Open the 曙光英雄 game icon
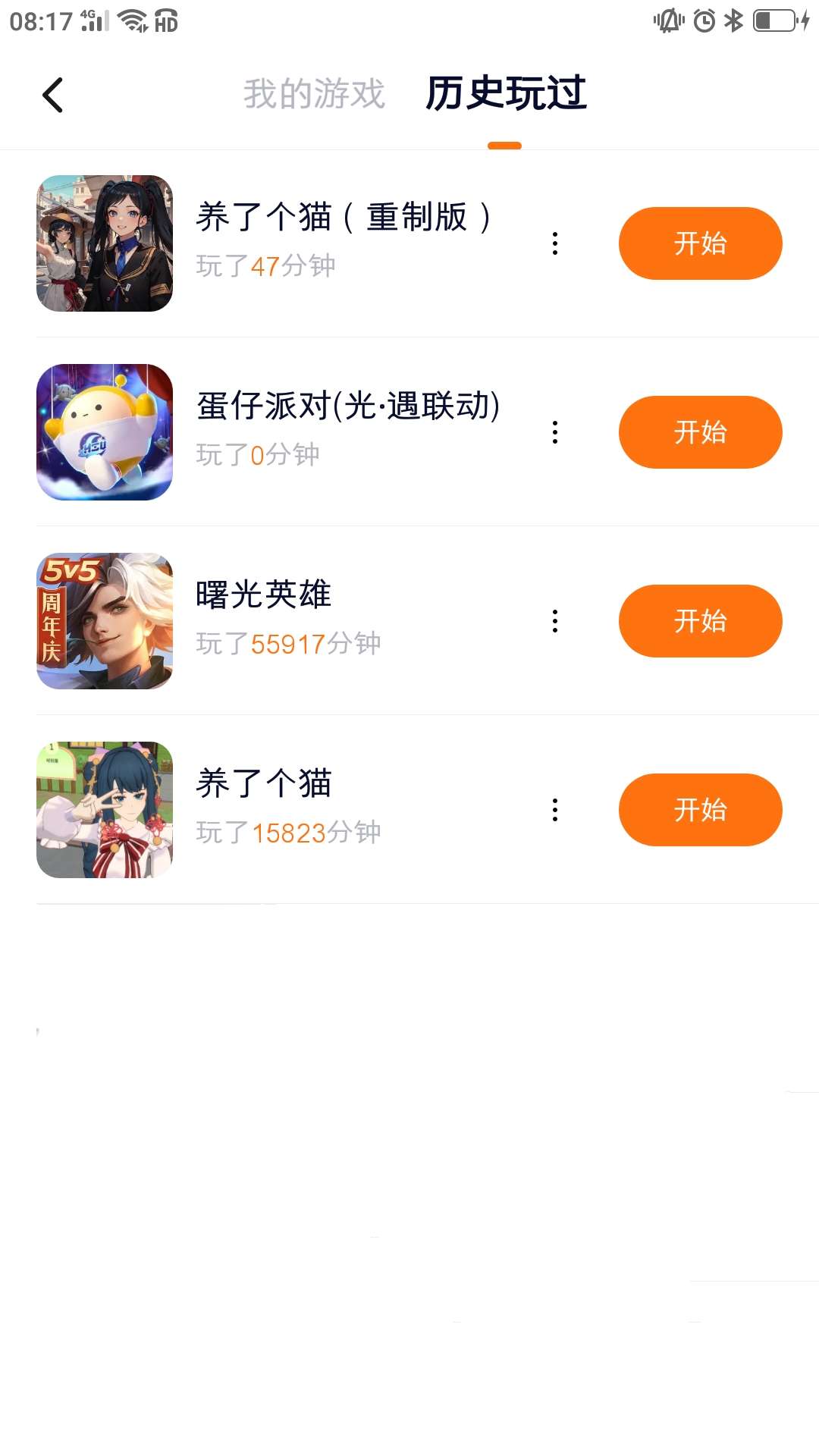 click(105, 621)
